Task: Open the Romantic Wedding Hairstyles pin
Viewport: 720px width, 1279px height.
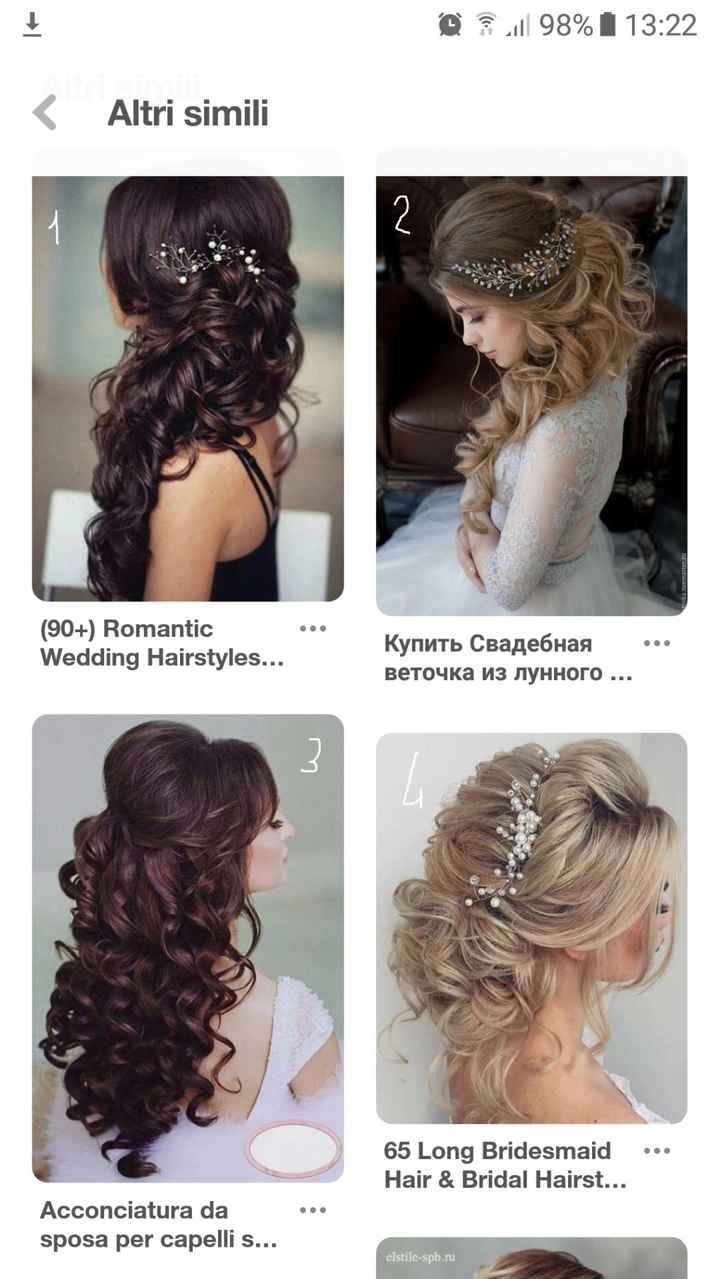Action: [x=188, y=388]
